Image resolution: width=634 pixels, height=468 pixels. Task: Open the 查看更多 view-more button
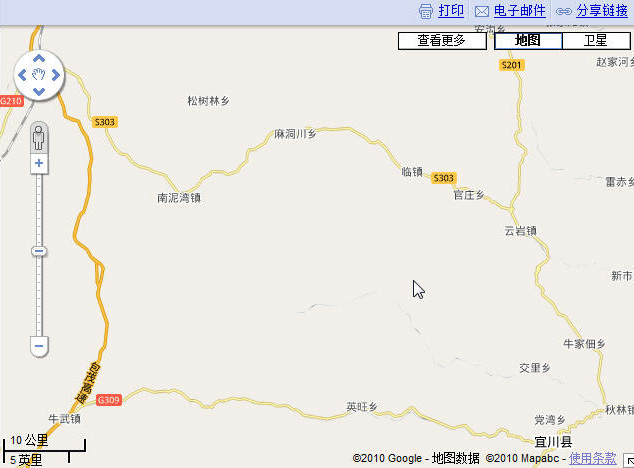click(442, 41)
